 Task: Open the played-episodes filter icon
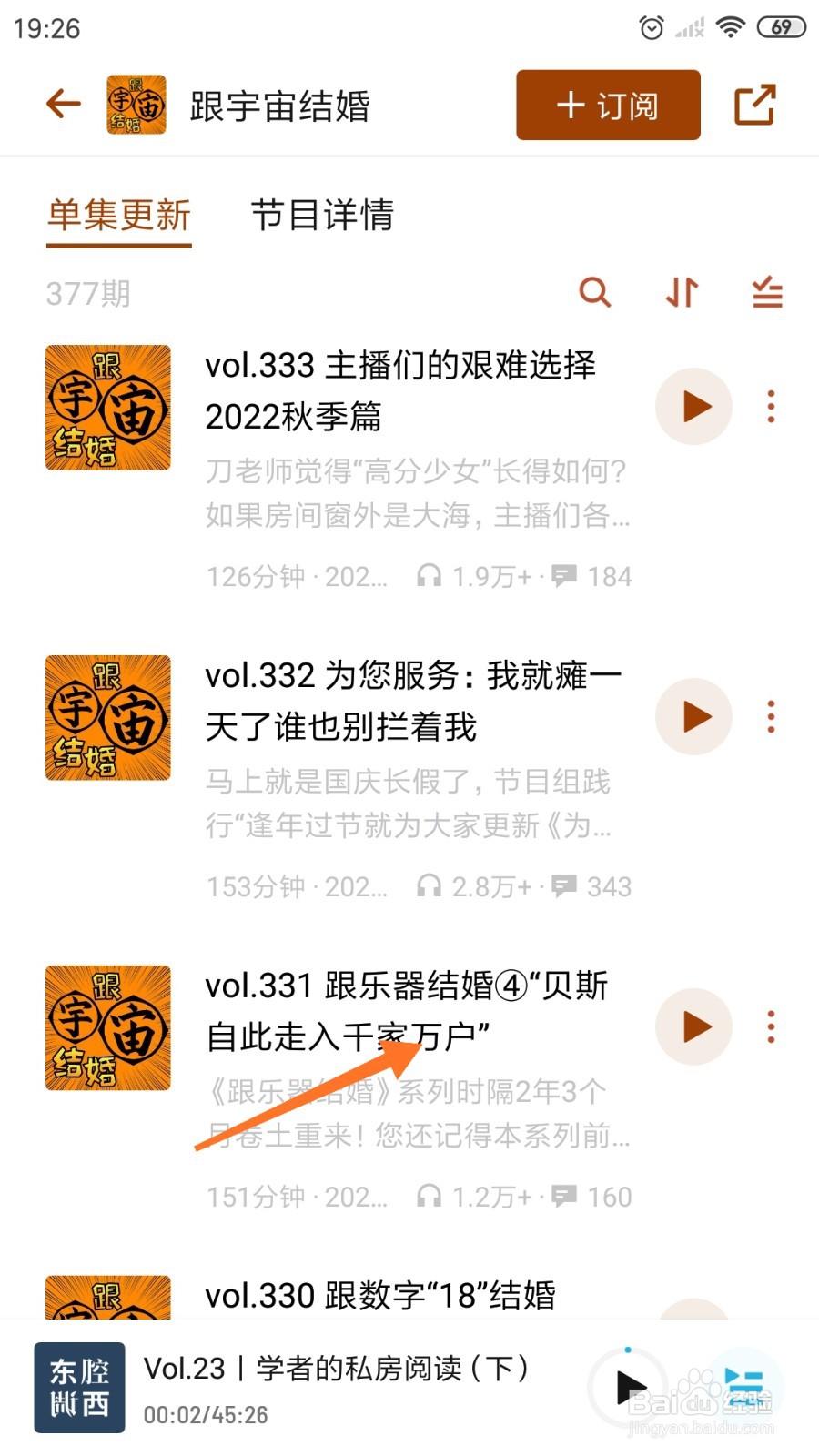tap(765, 293)
